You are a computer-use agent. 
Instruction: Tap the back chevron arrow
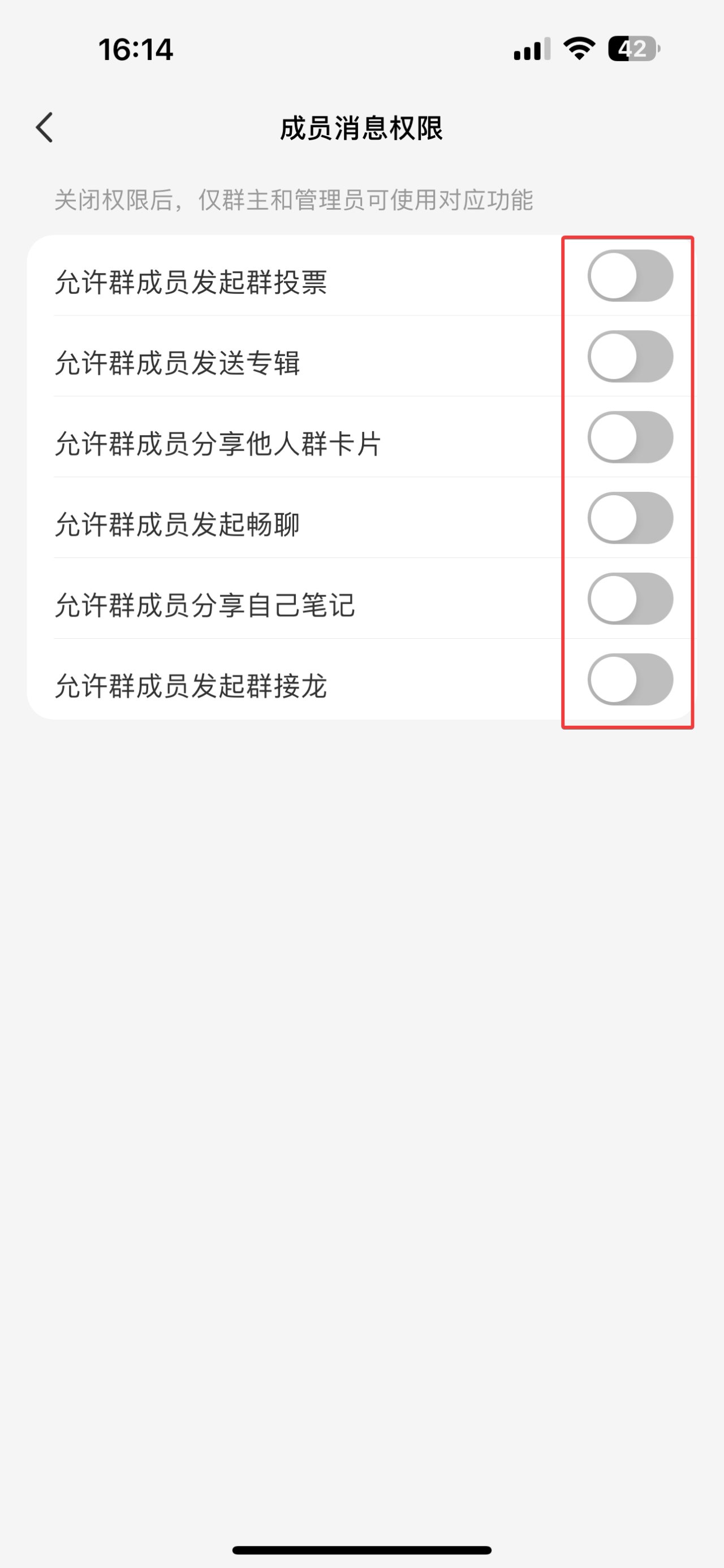tap(45, 128)
